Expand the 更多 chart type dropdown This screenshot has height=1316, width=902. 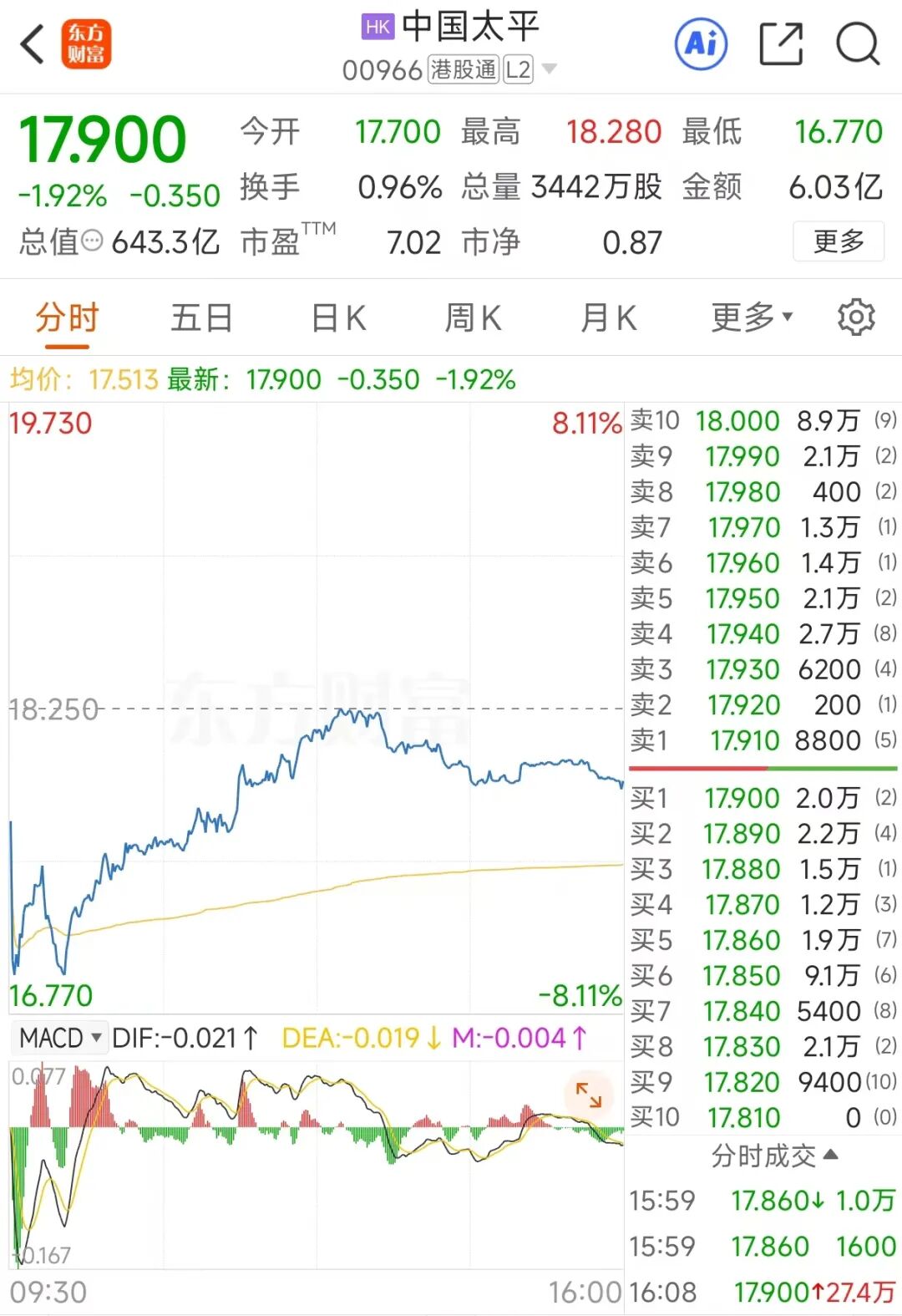[x=749, y=318]
